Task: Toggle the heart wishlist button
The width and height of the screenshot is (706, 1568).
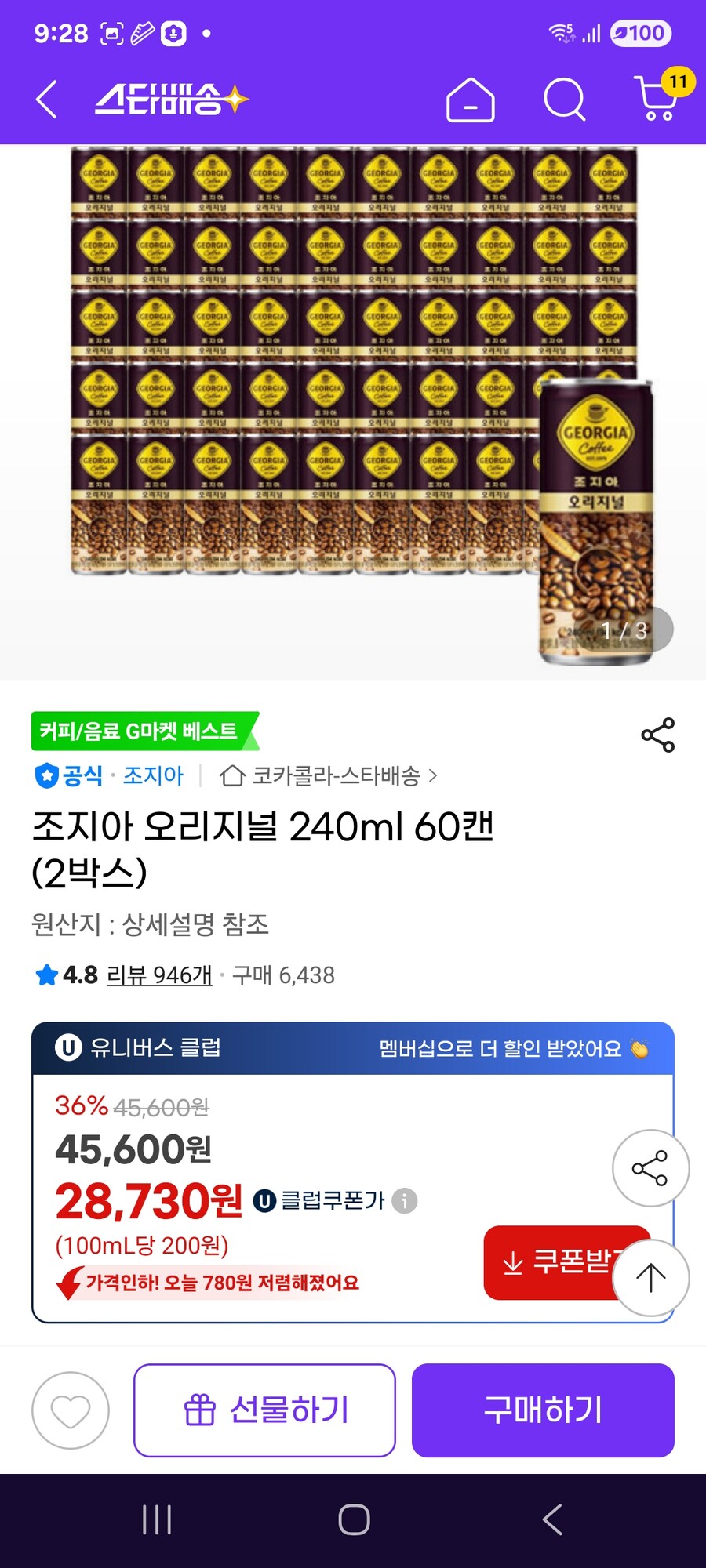Action: [x=70, y=1409]
